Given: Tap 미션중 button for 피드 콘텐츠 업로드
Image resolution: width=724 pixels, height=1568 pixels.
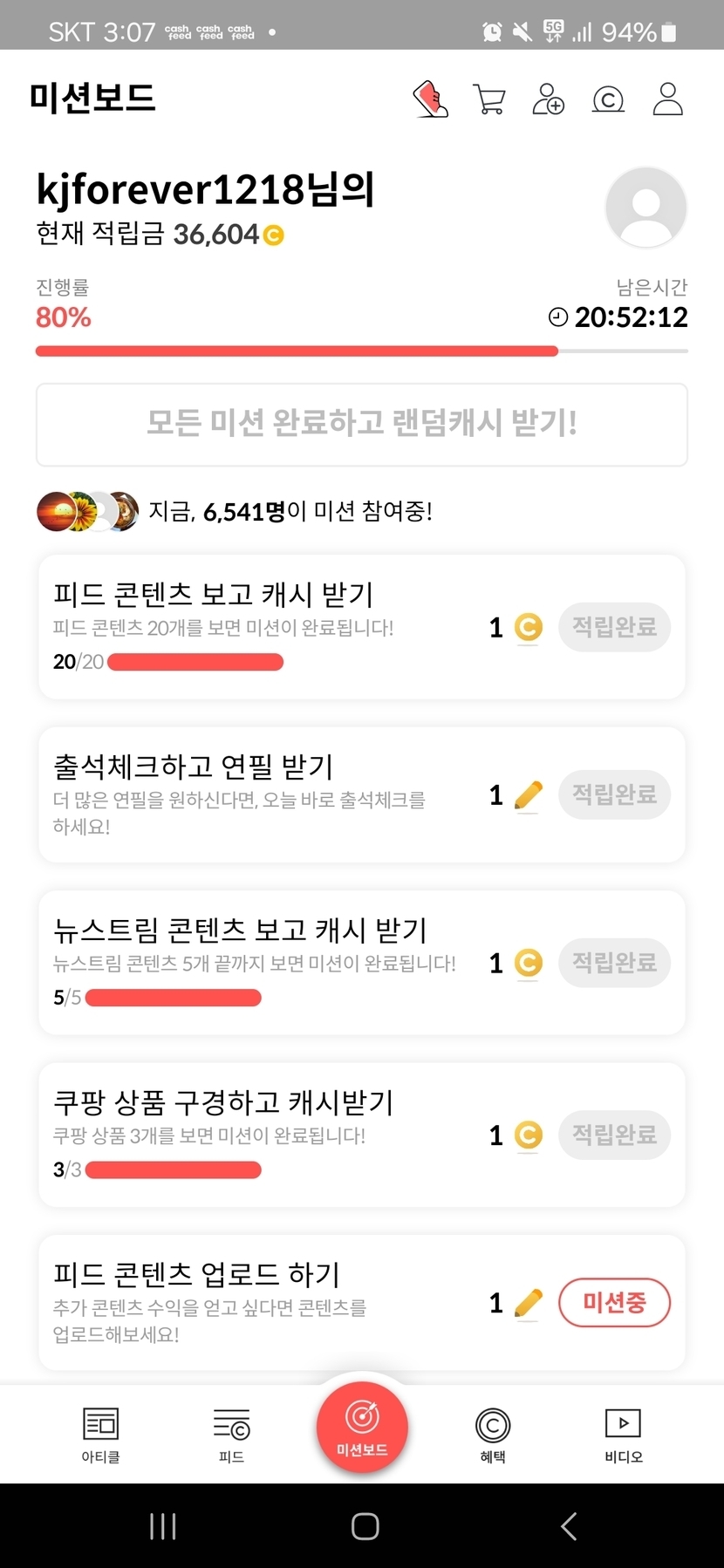Looking at the screenshot, I should point(614,1303).
